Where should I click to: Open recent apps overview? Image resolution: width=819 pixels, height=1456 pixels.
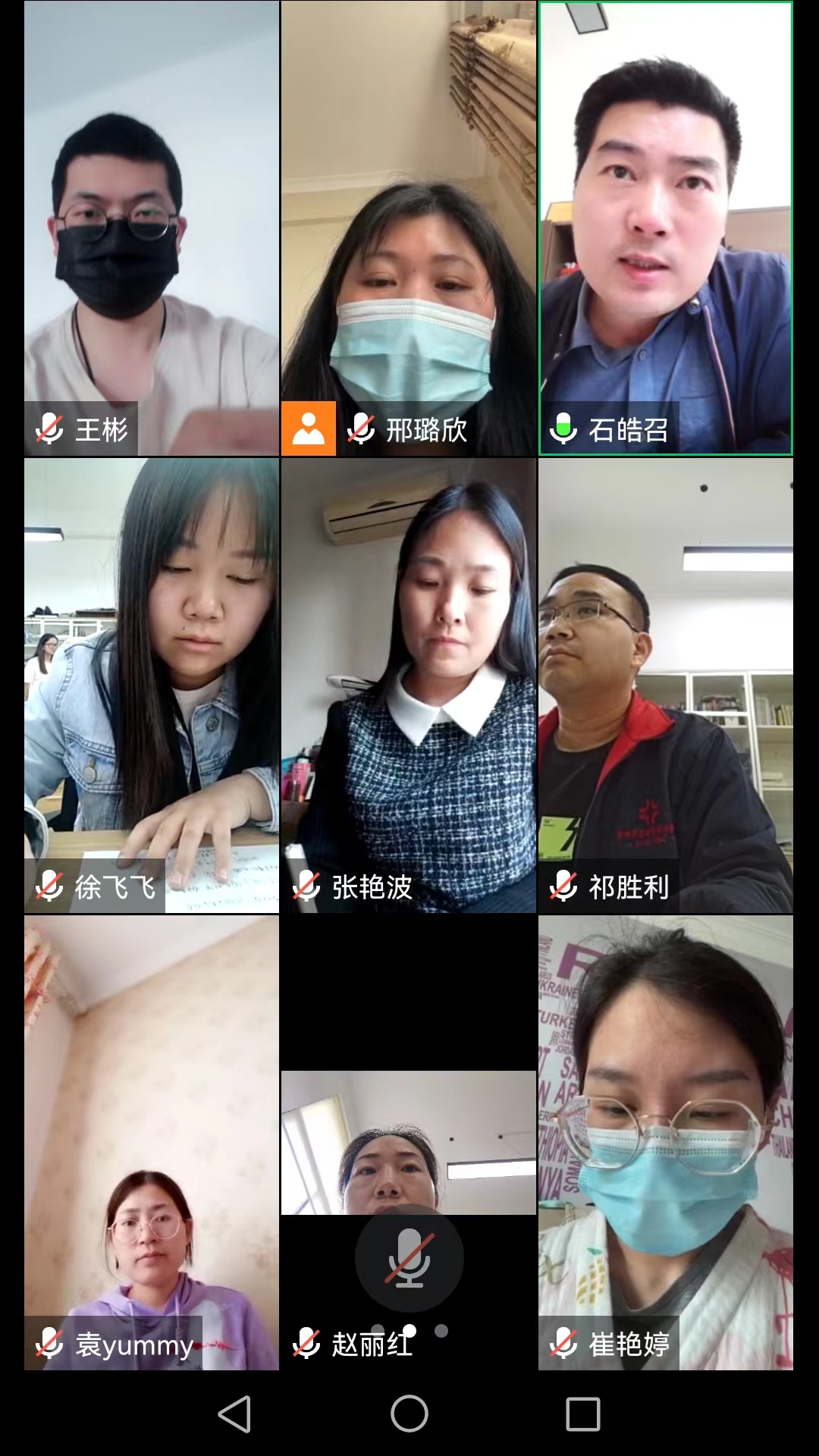583,1414
